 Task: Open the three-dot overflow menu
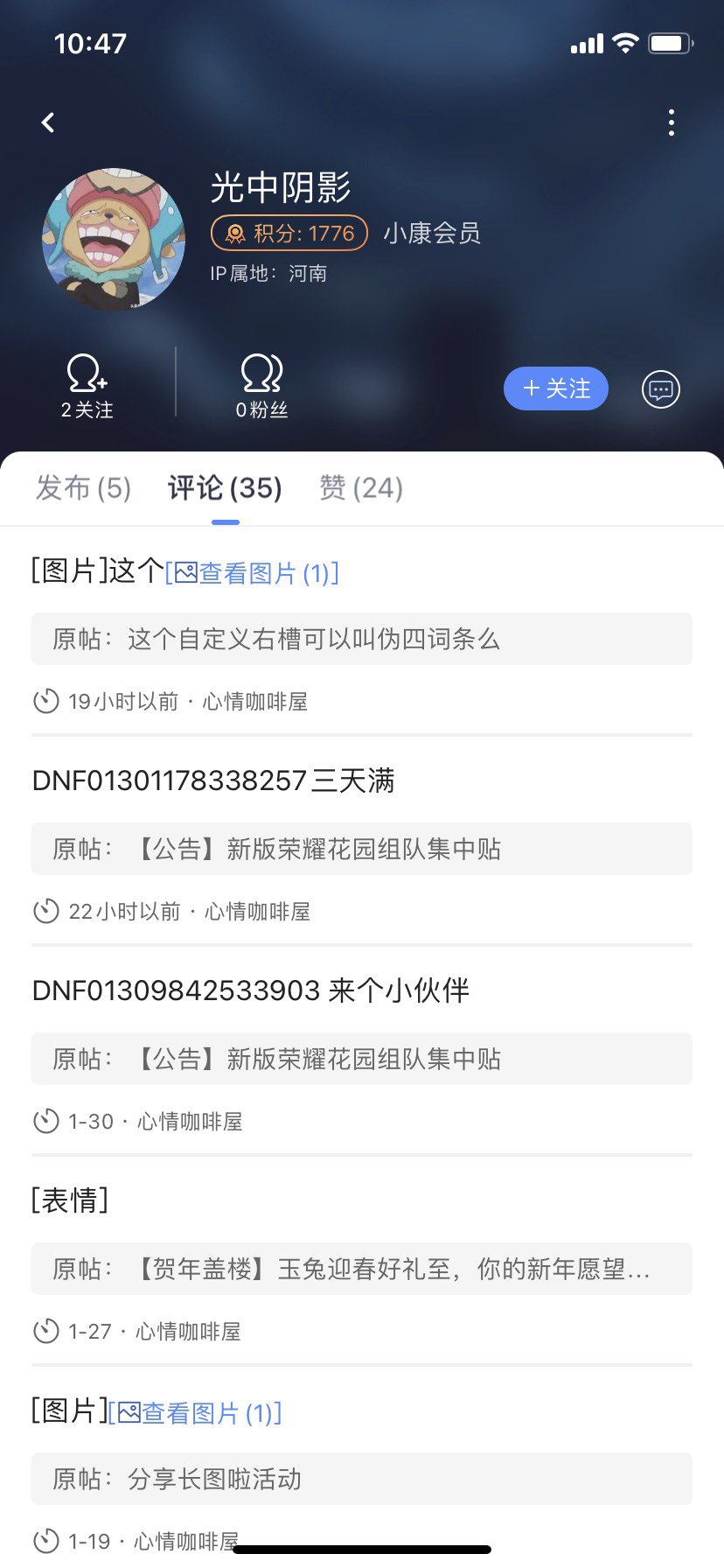click(671, 122)
